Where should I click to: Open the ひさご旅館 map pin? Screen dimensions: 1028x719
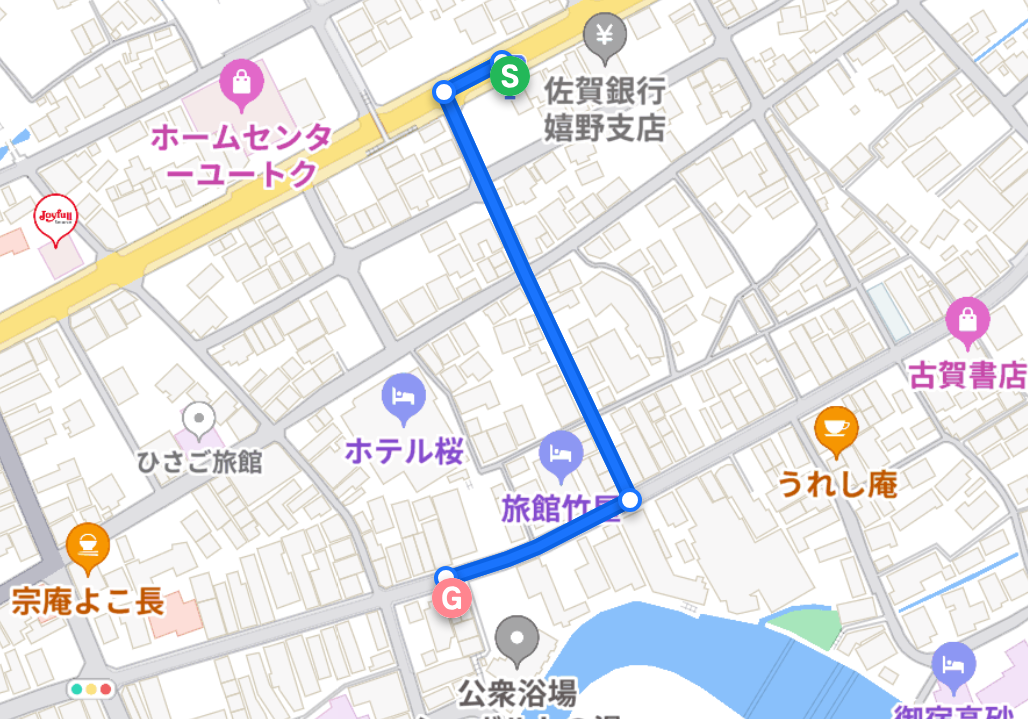[x=200, y=420]
